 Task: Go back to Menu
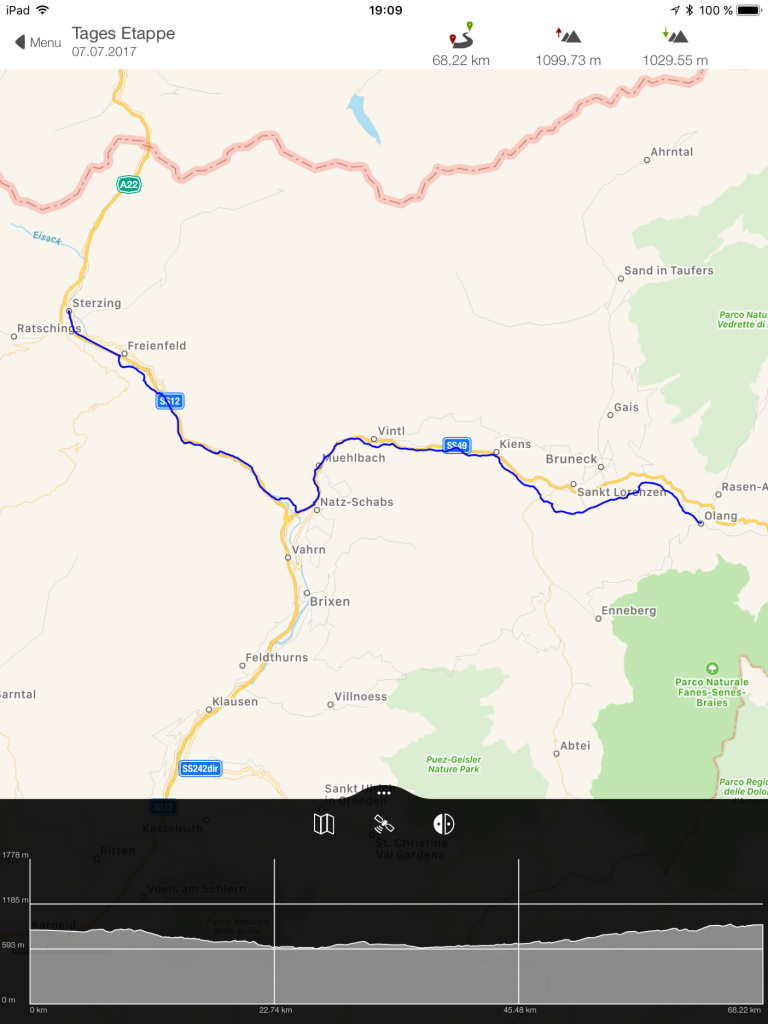[37, 42]
